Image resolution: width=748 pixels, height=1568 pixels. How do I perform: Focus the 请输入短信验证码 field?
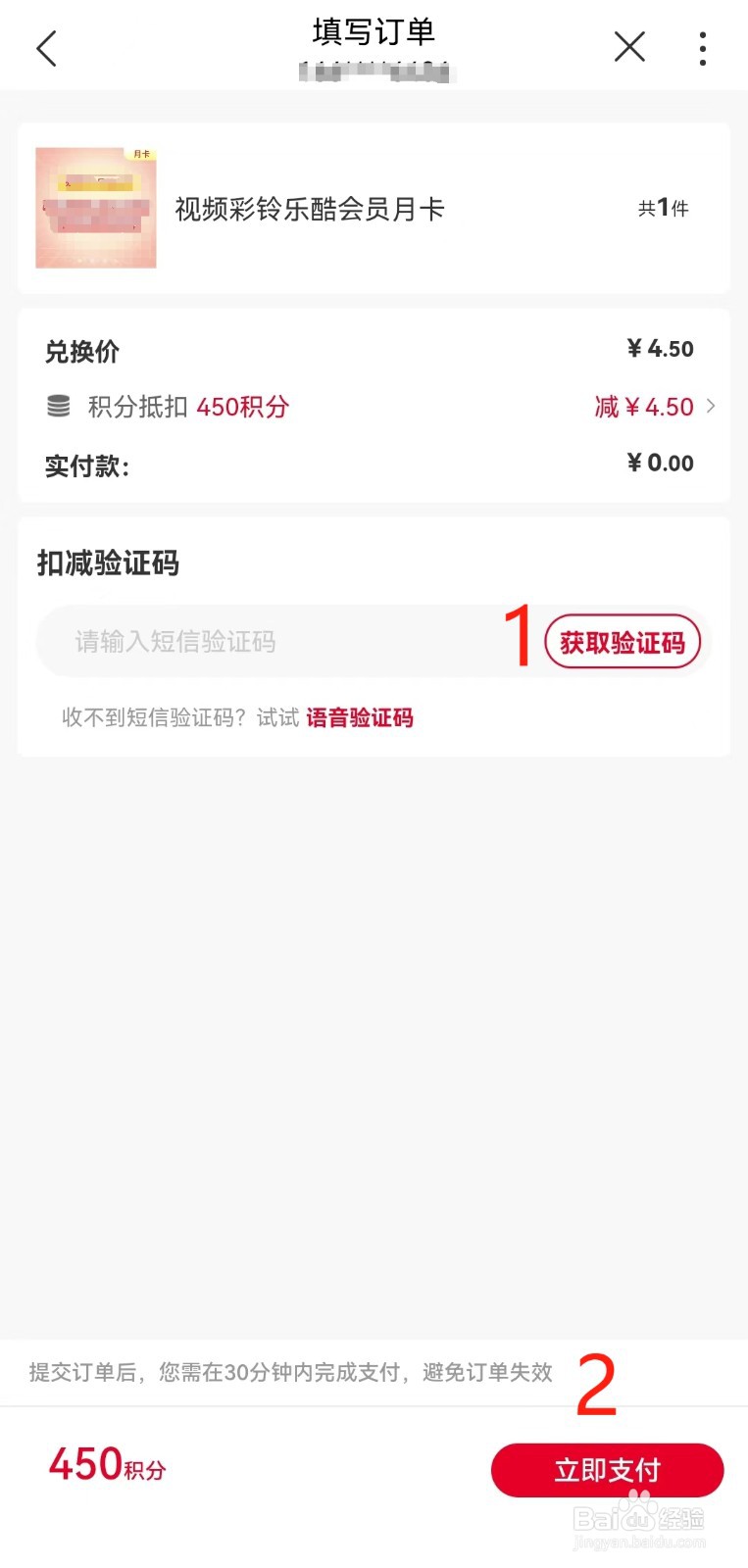coord(274,642)
